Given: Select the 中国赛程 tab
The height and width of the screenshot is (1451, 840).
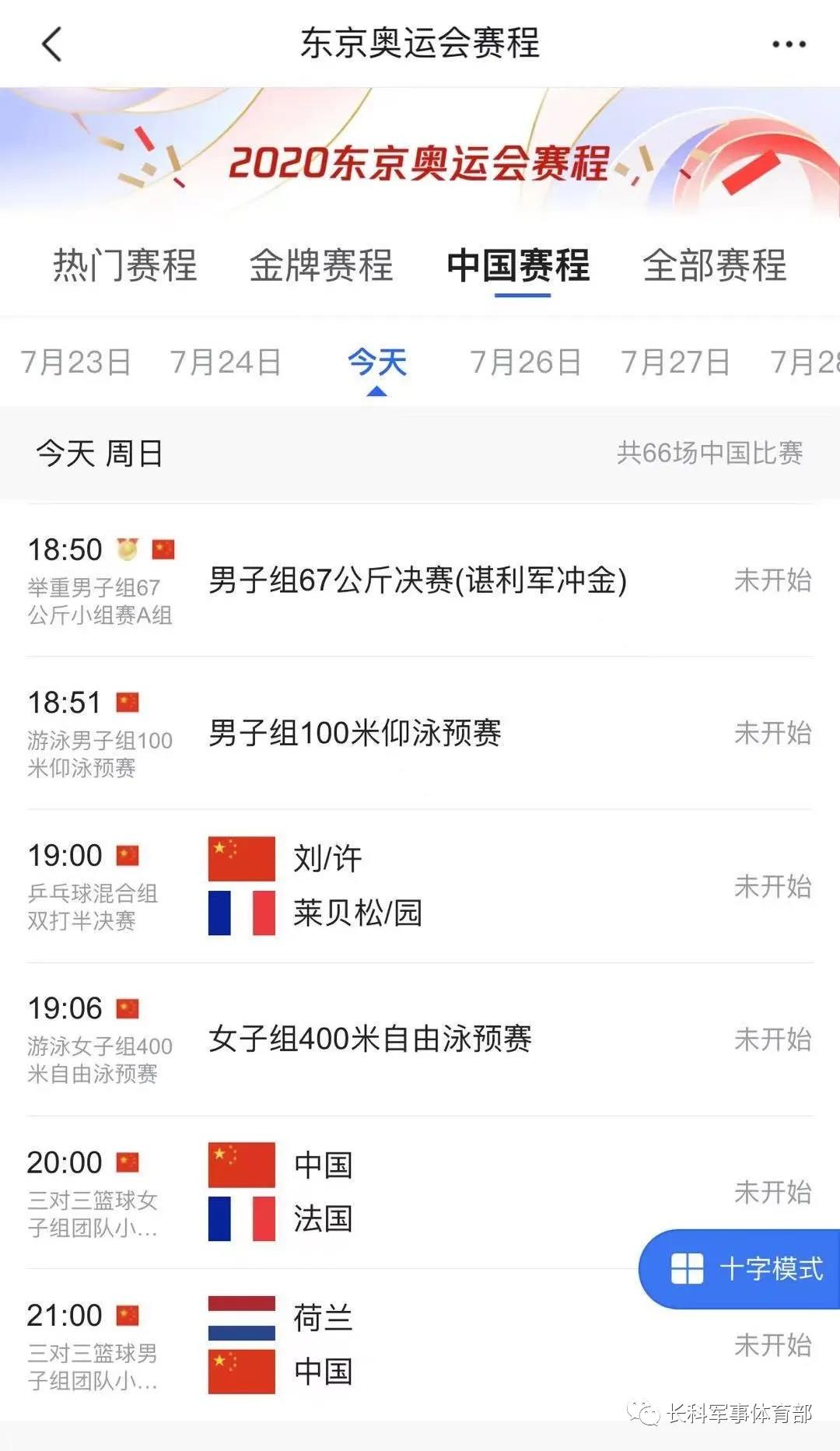Looking at the screenshot, I should tap(519, 265).
